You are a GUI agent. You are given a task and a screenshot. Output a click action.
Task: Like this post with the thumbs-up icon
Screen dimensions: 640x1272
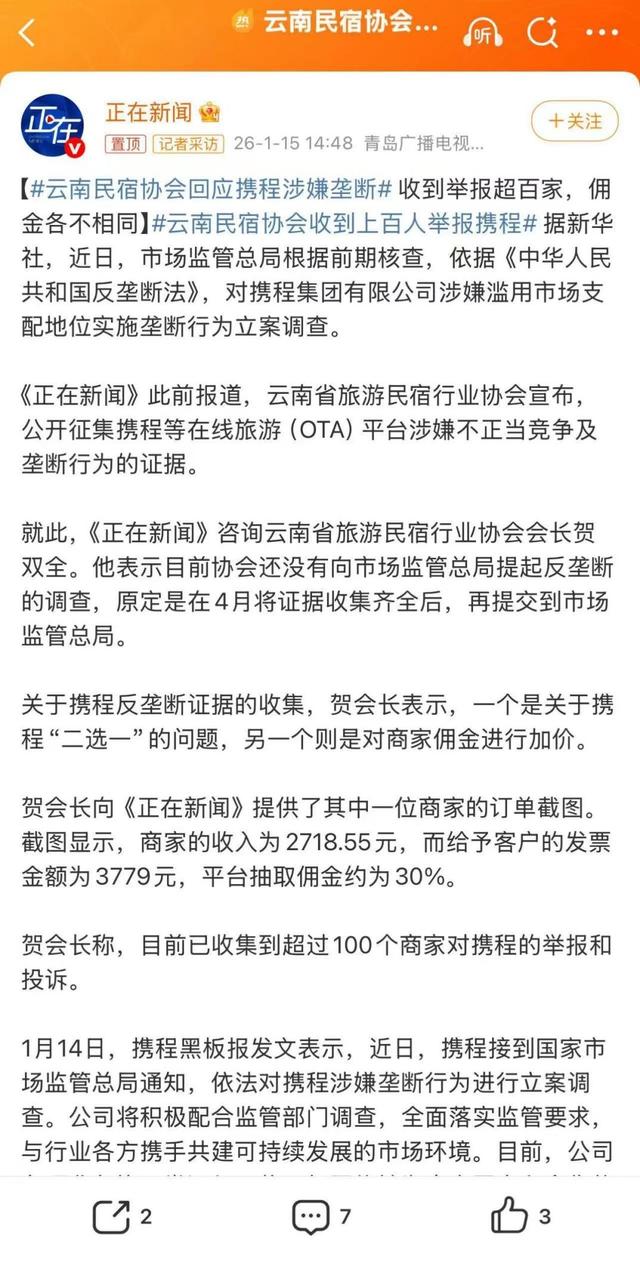click(x=510, y=1216)
